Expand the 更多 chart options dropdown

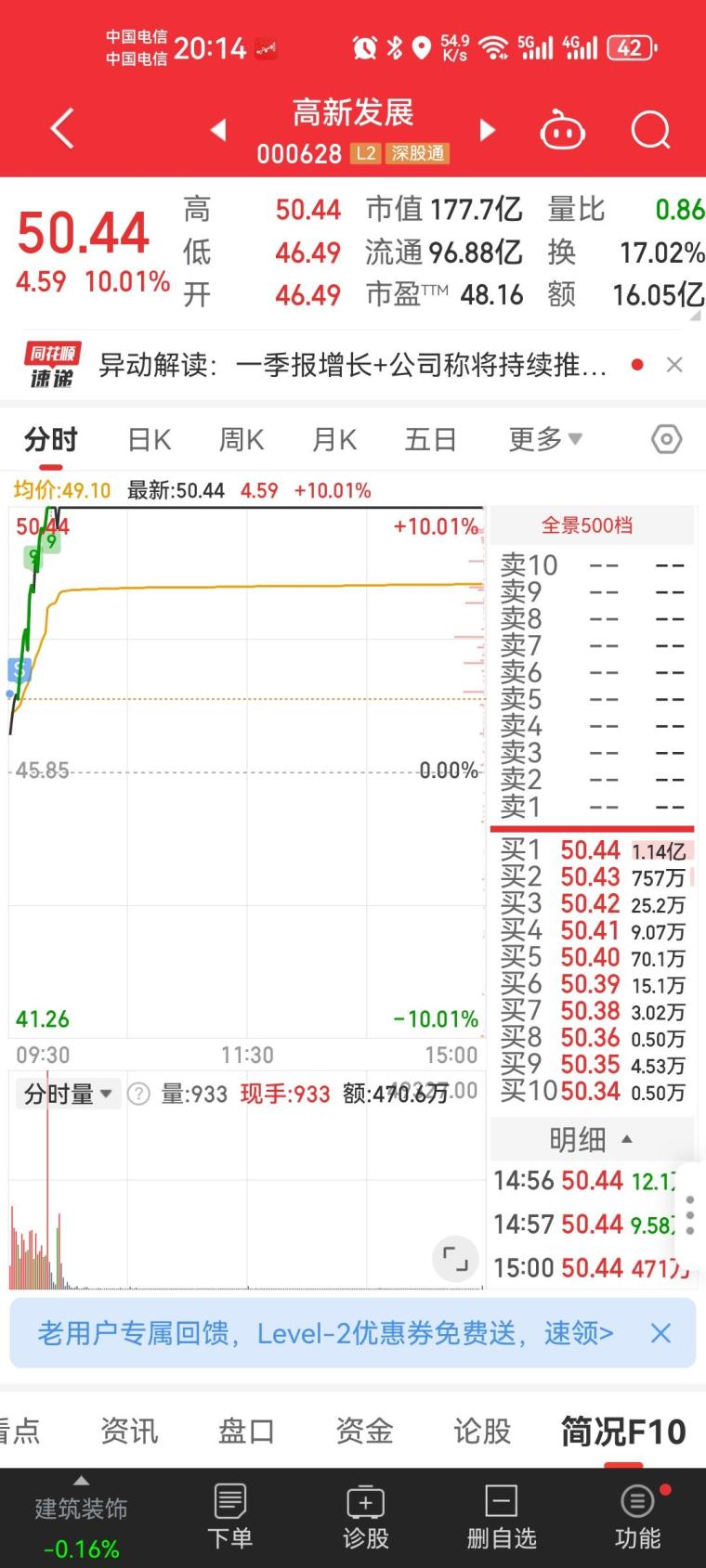point(545,439)
